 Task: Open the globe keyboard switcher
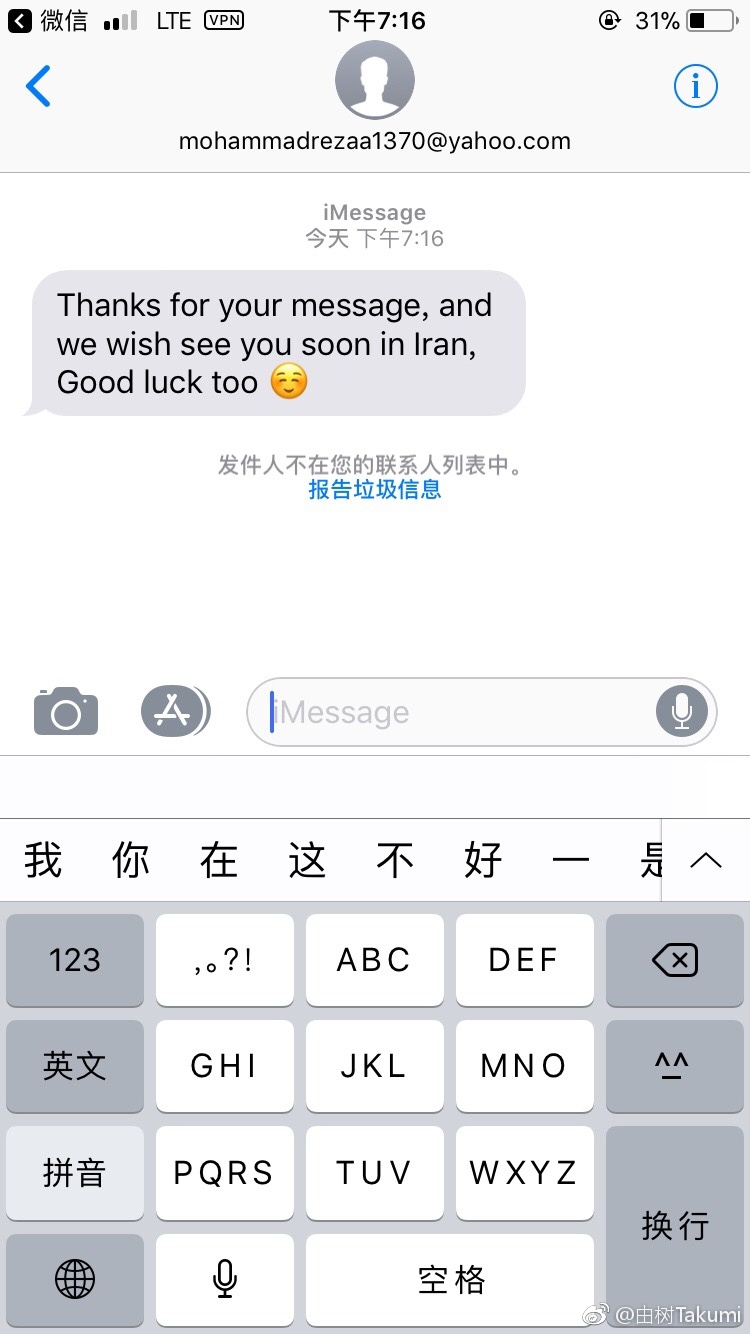[75, 1278]
